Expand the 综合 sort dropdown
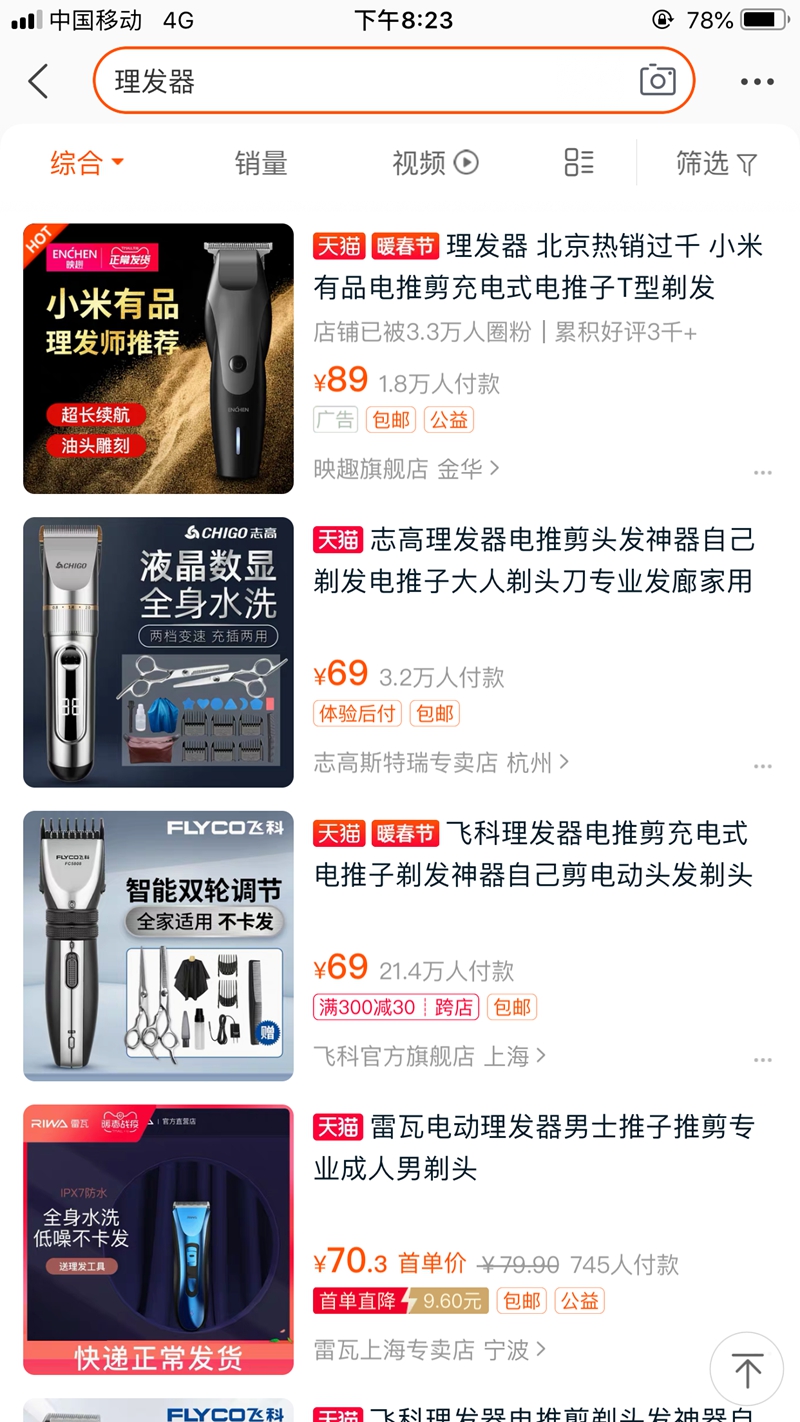The image size is (800, 1422). (87, 163)
